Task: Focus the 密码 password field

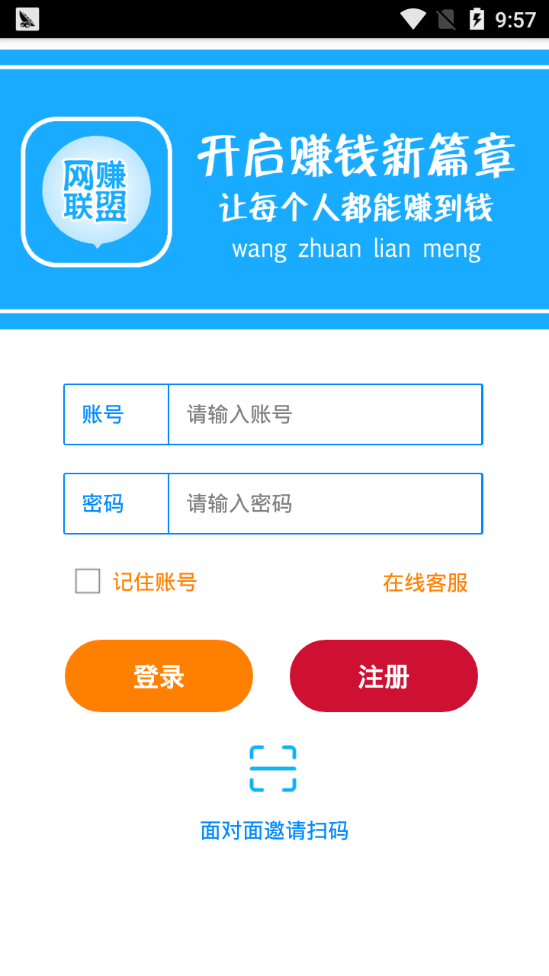Action: point(325,504)
